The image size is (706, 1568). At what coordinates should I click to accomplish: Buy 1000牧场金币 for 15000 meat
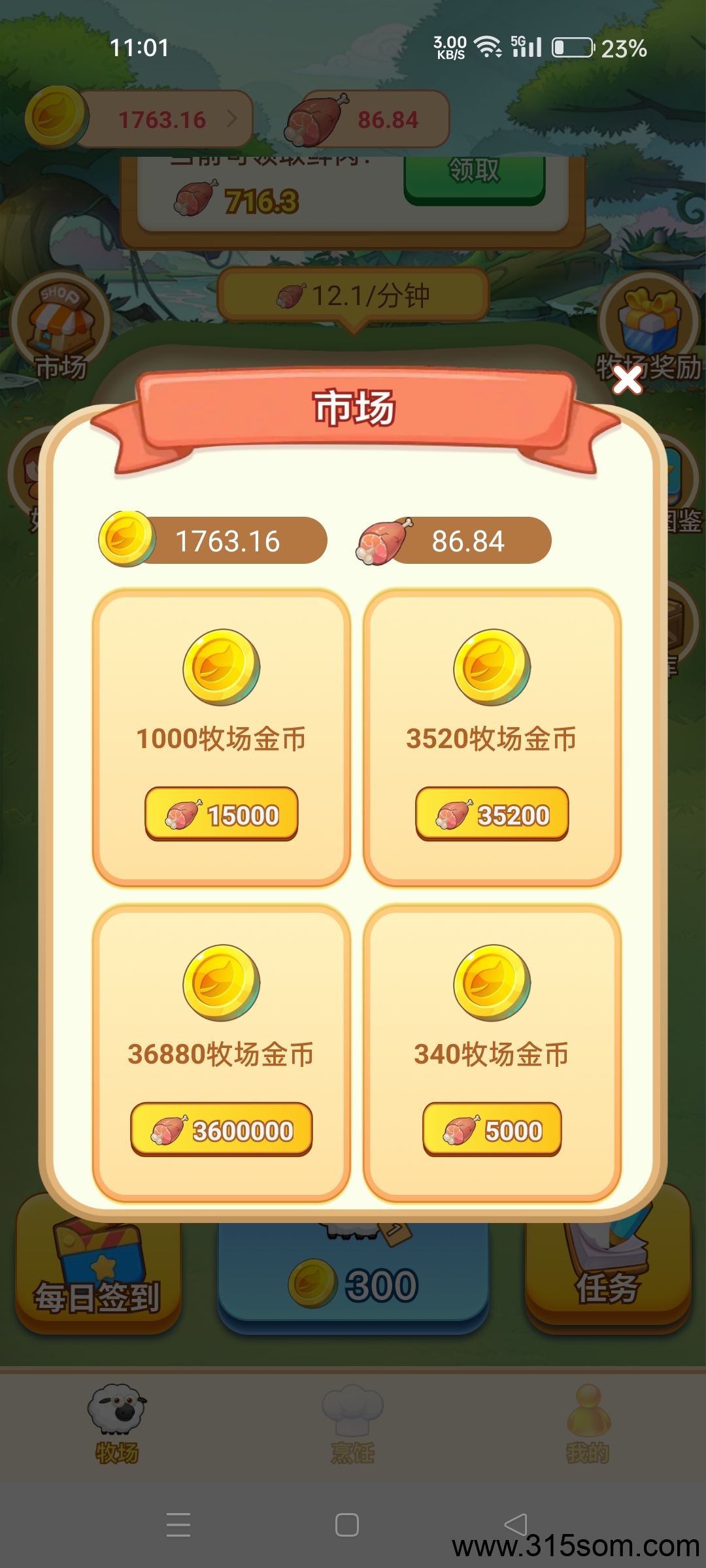(x=222, y=814)
